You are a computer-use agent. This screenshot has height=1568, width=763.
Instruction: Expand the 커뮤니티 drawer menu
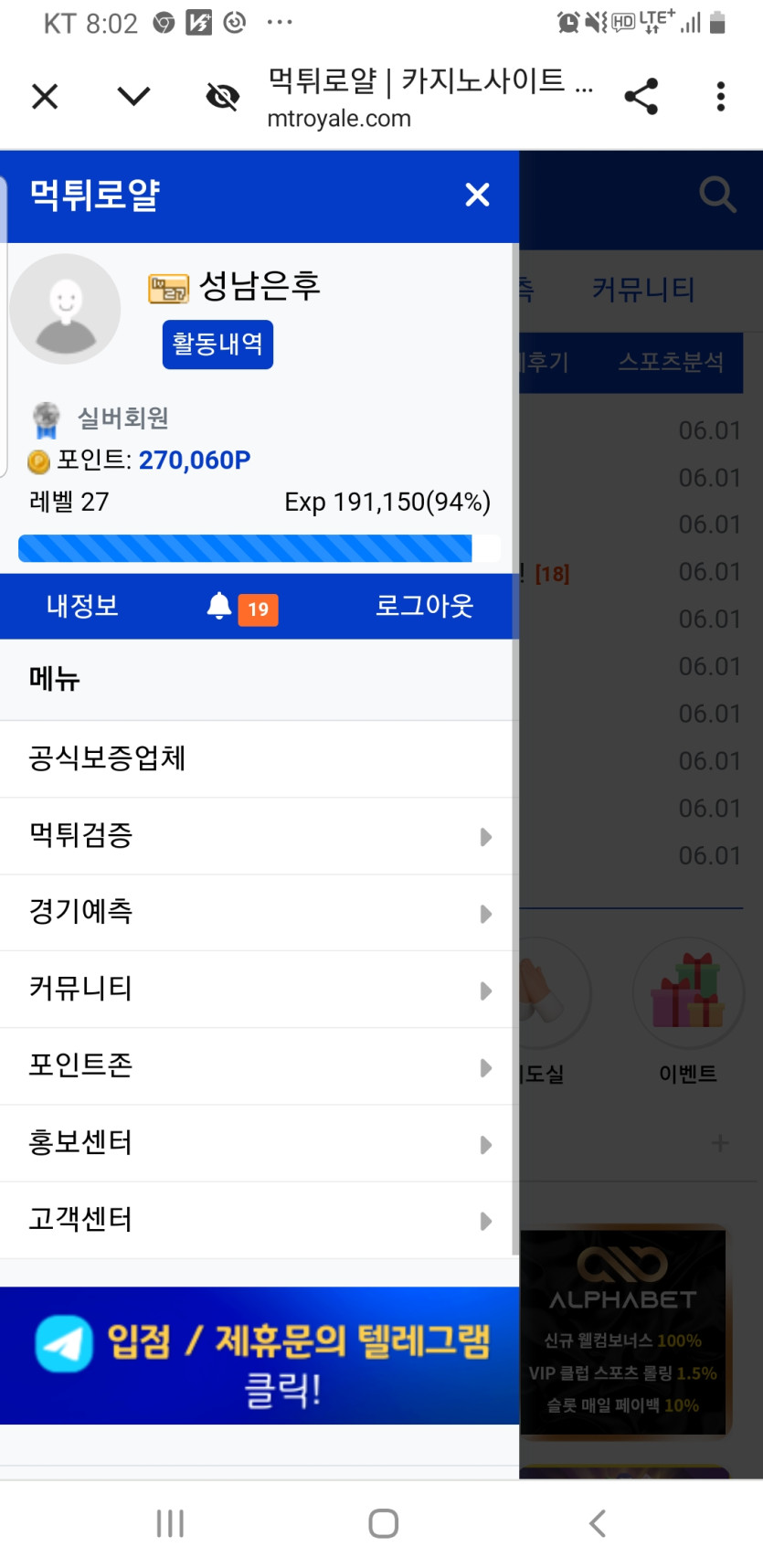(x=256, y=990)
